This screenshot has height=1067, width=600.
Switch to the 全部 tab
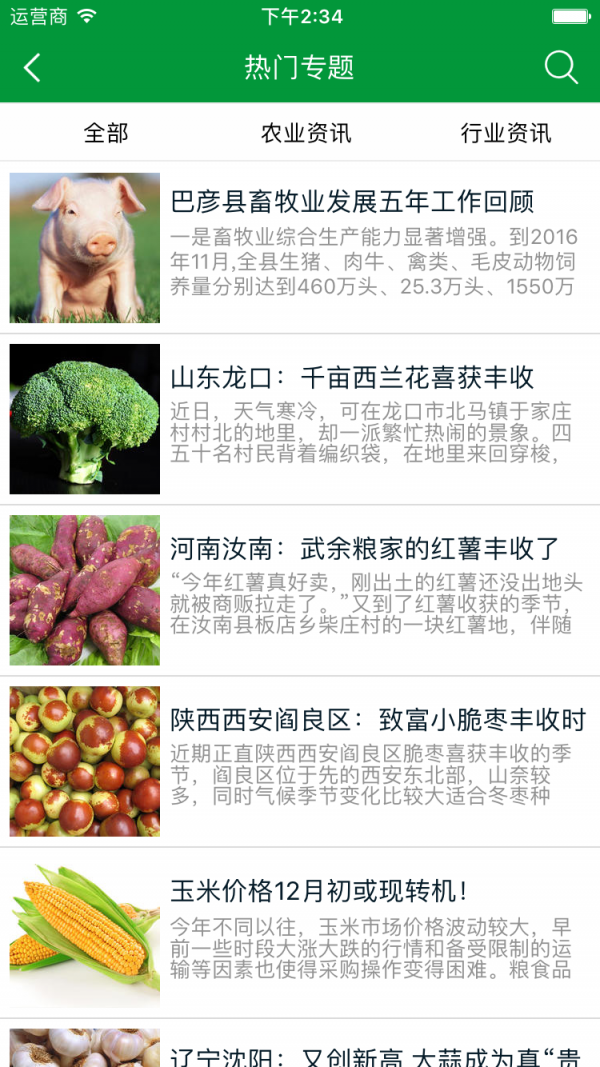[x=106, y=133]
